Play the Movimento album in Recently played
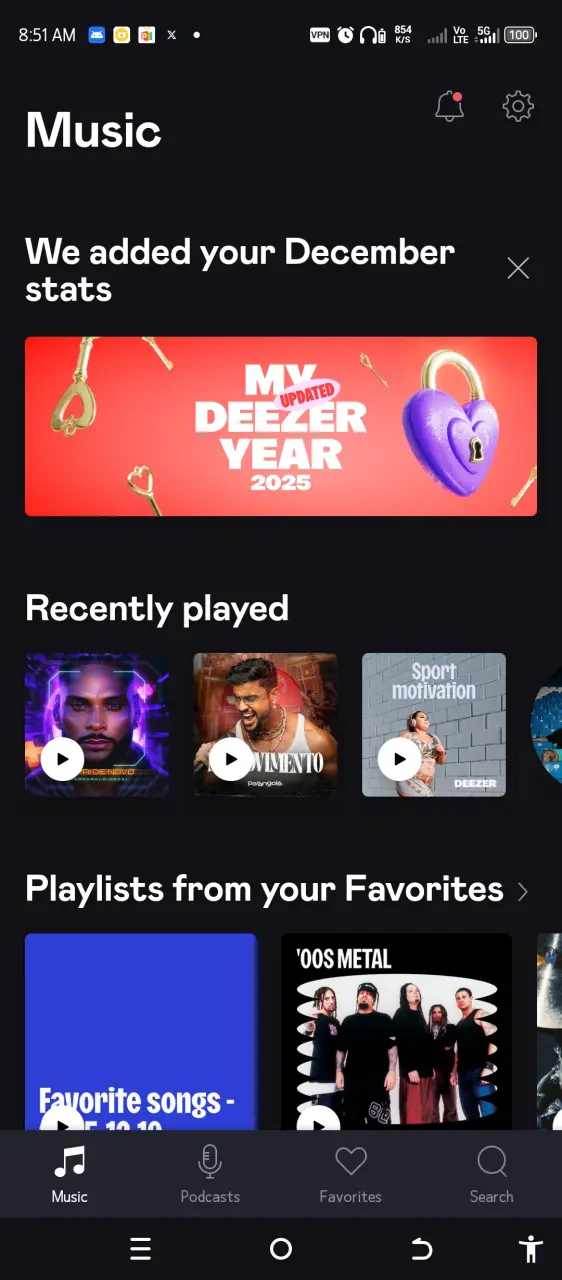This screenshot has height=1280, width=562. tap(231, 760)
